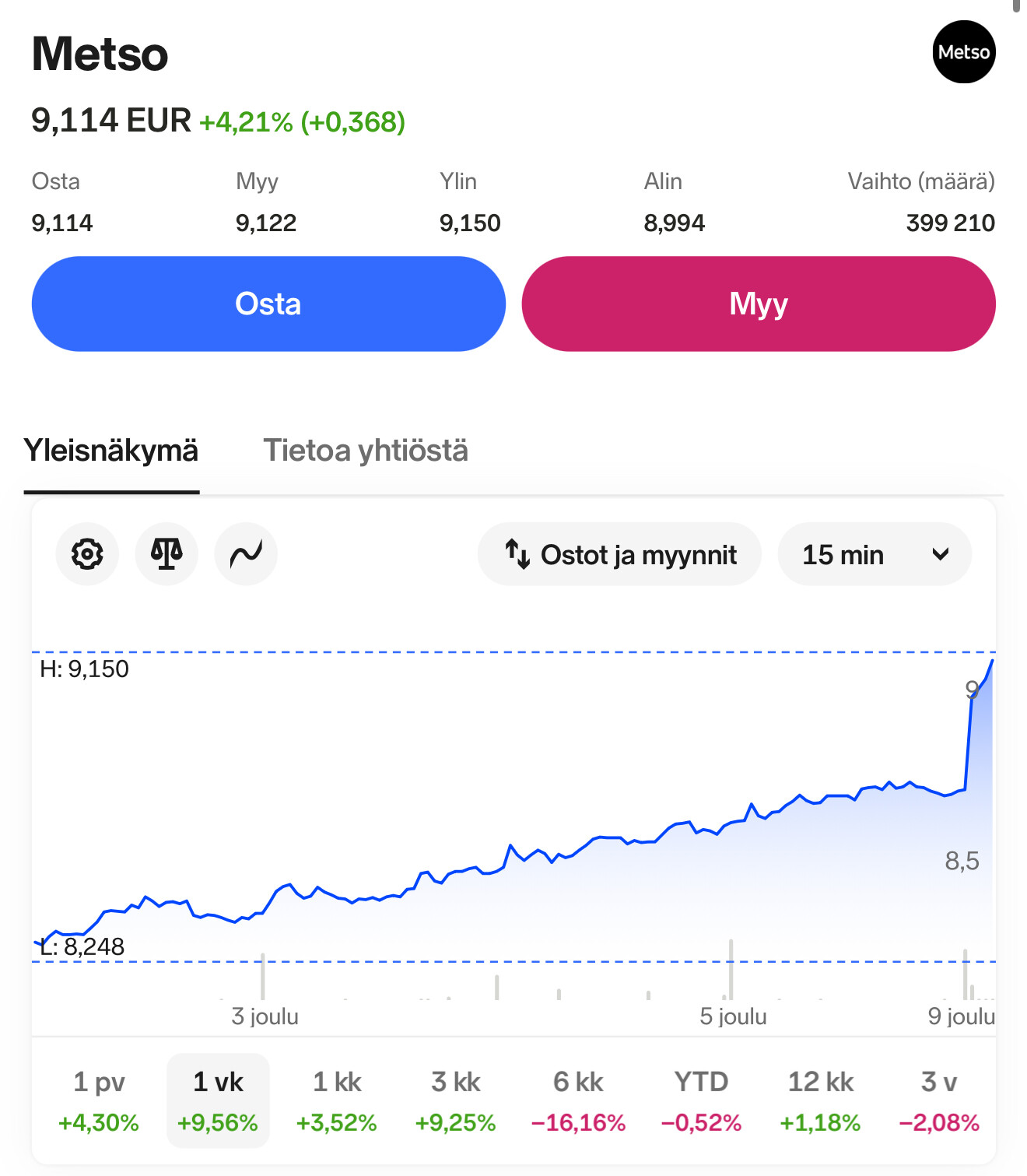The image size is (1027, 1176).
Task: Choose the 12 kk time range
Action: coord(821,1101)
